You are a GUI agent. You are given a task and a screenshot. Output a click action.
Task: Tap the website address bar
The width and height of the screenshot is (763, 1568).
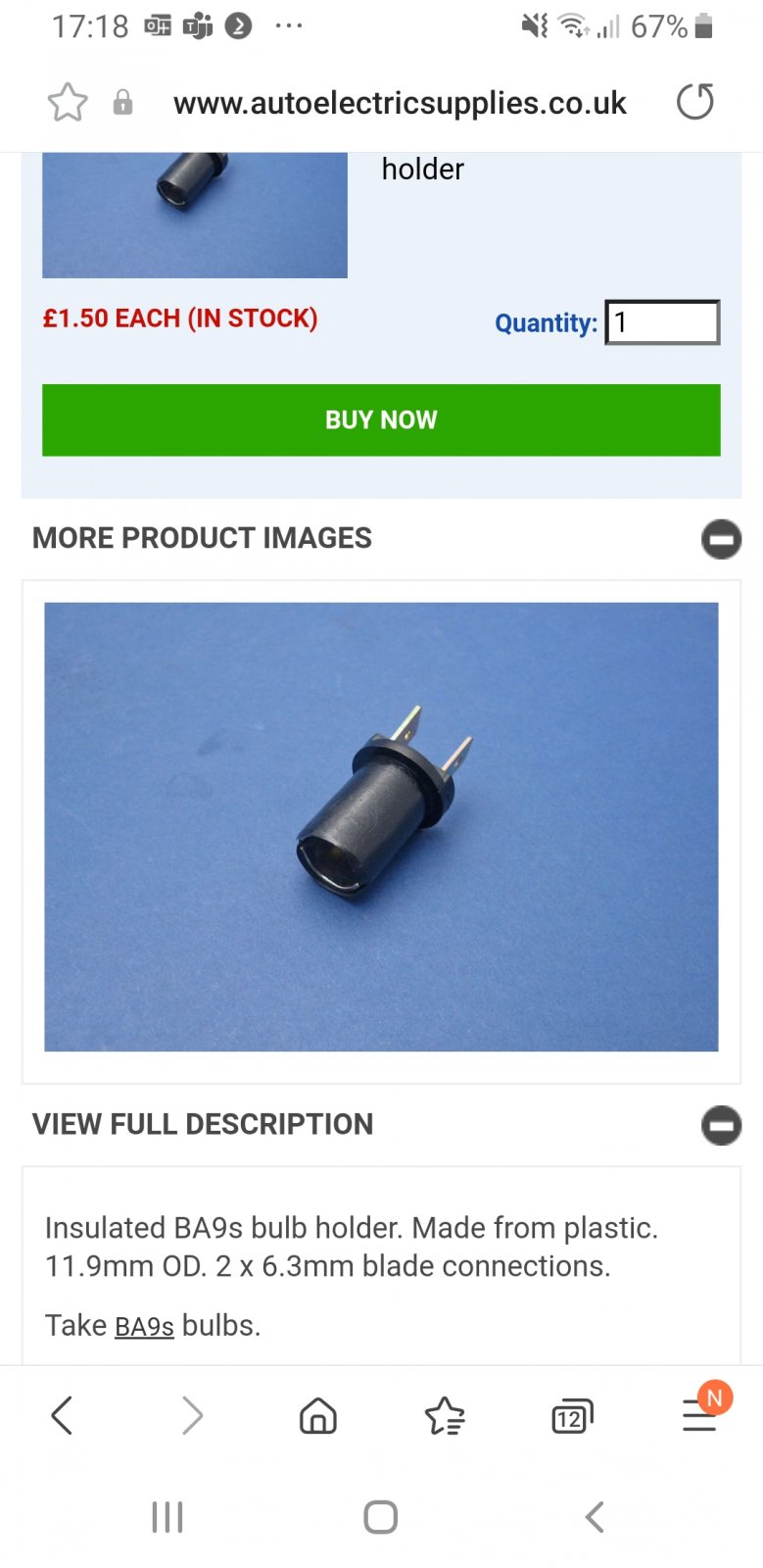[400, 103]
